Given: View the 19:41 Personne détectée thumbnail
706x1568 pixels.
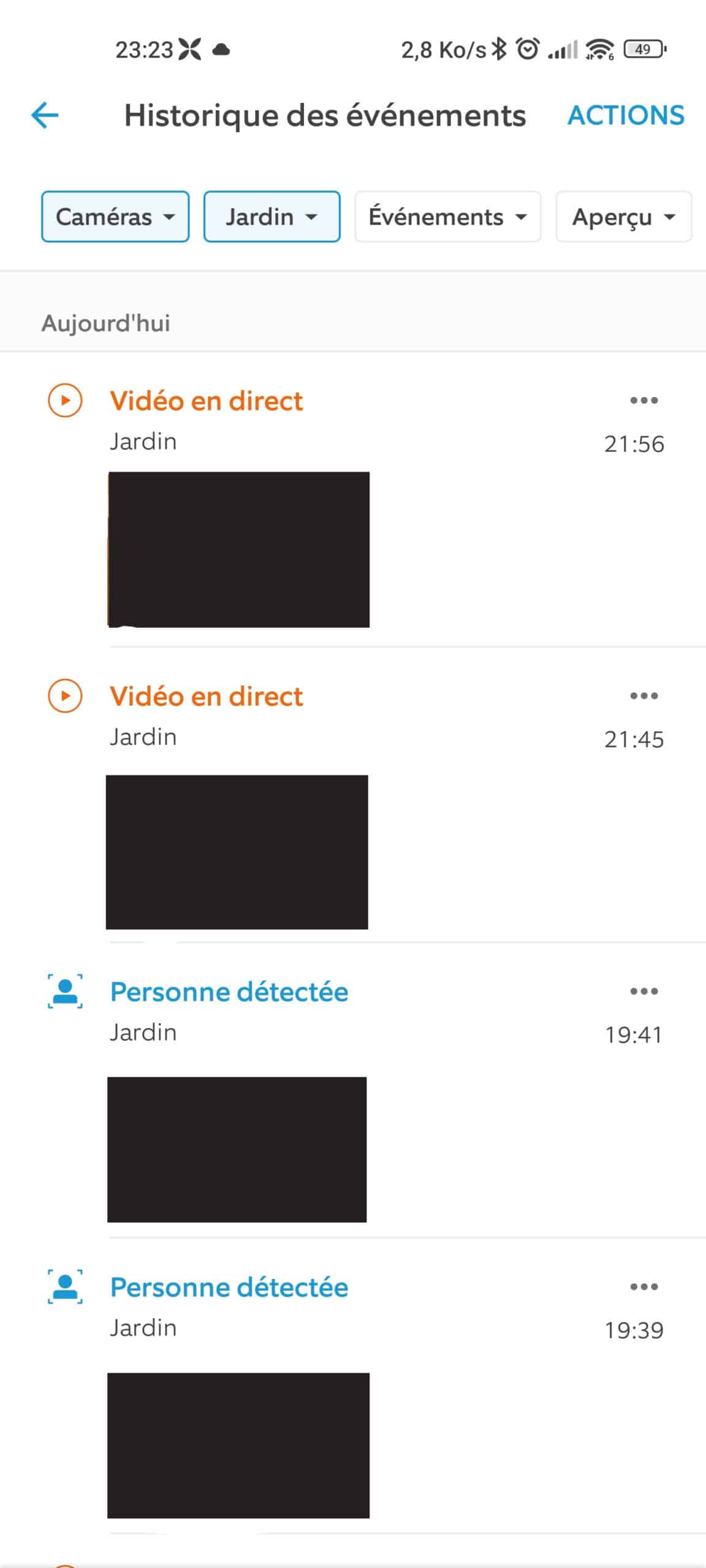Looking at the screenshot, I should [x=237, y=1150].
